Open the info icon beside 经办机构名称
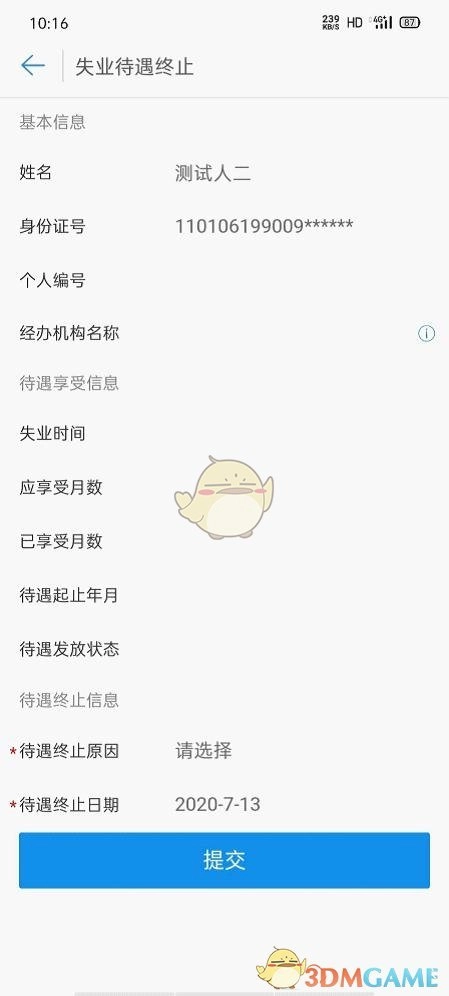The width and height of the screenshot is (449, 996). point(426,333)
